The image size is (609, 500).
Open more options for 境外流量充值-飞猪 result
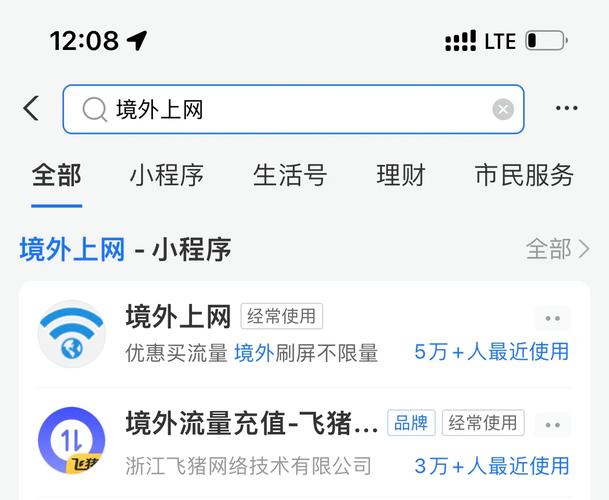552,424
